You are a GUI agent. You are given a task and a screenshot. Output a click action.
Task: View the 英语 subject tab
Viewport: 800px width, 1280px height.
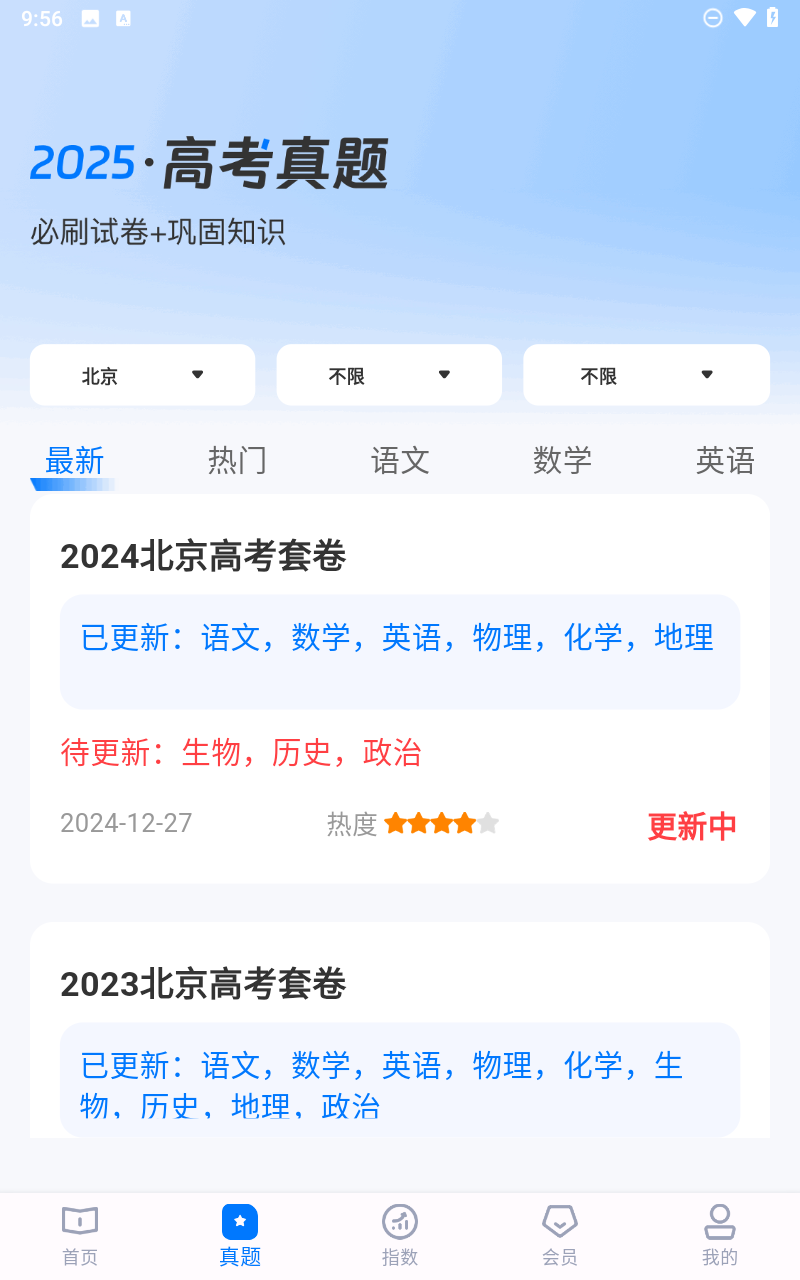(x=724, y=461)
